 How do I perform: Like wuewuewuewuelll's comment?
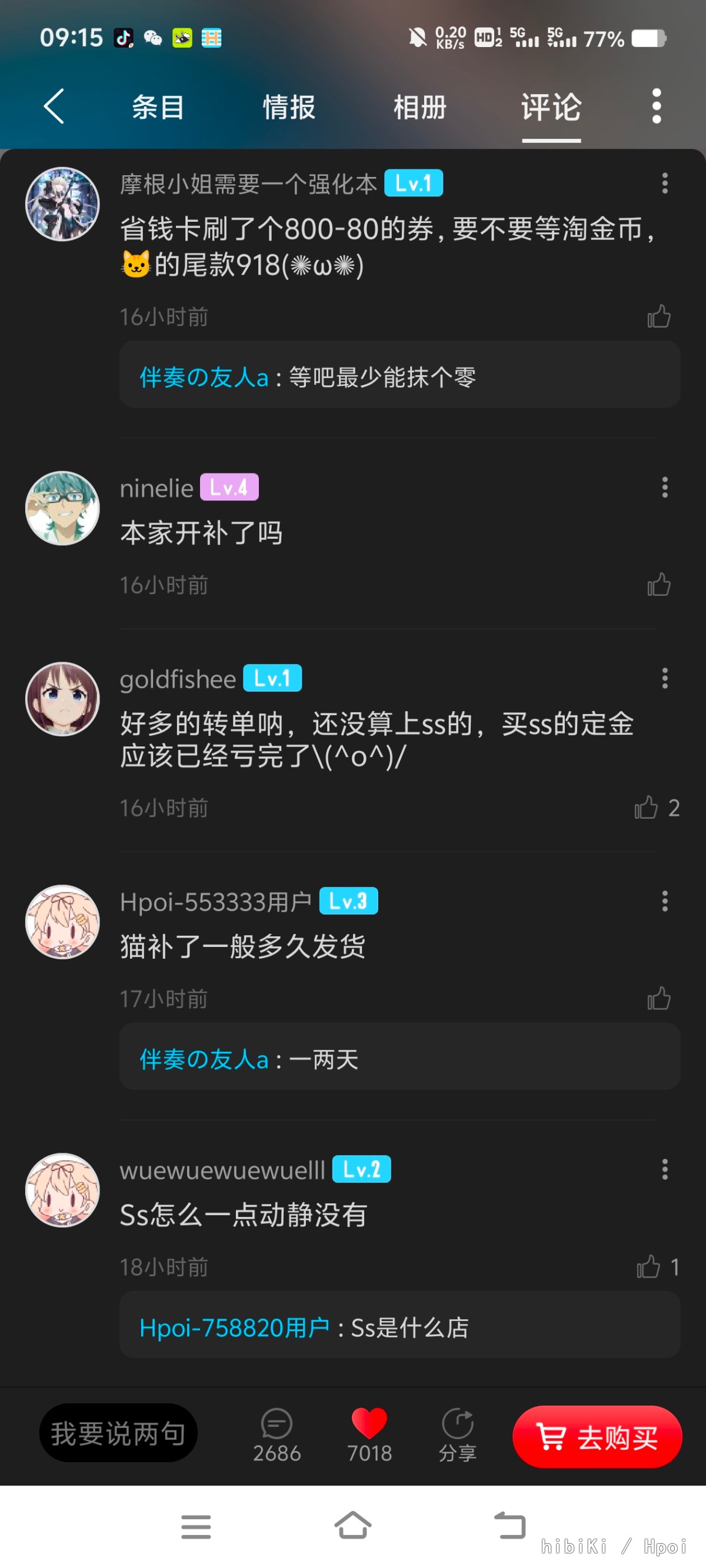click(648, 1267)
